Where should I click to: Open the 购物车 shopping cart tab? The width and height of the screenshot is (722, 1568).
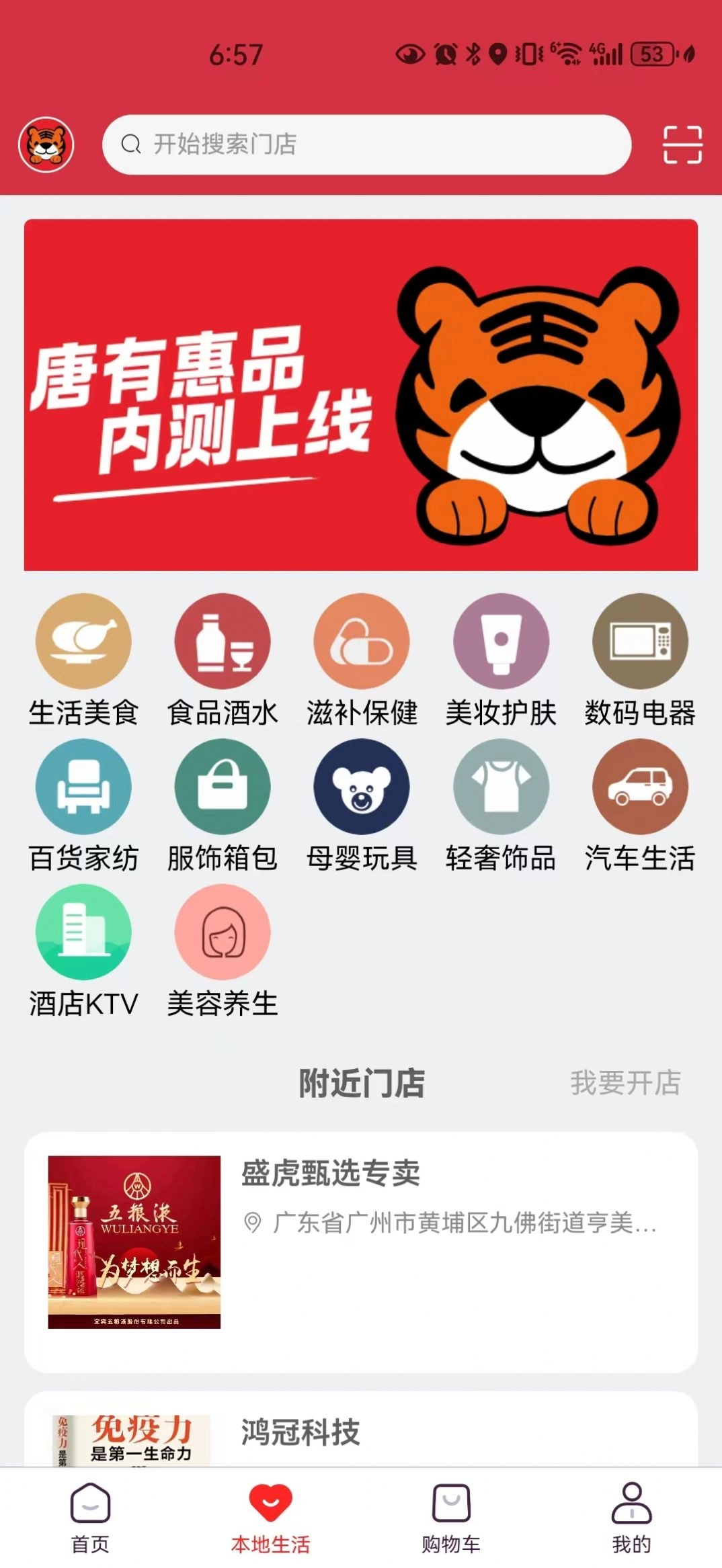[450, 1515]
